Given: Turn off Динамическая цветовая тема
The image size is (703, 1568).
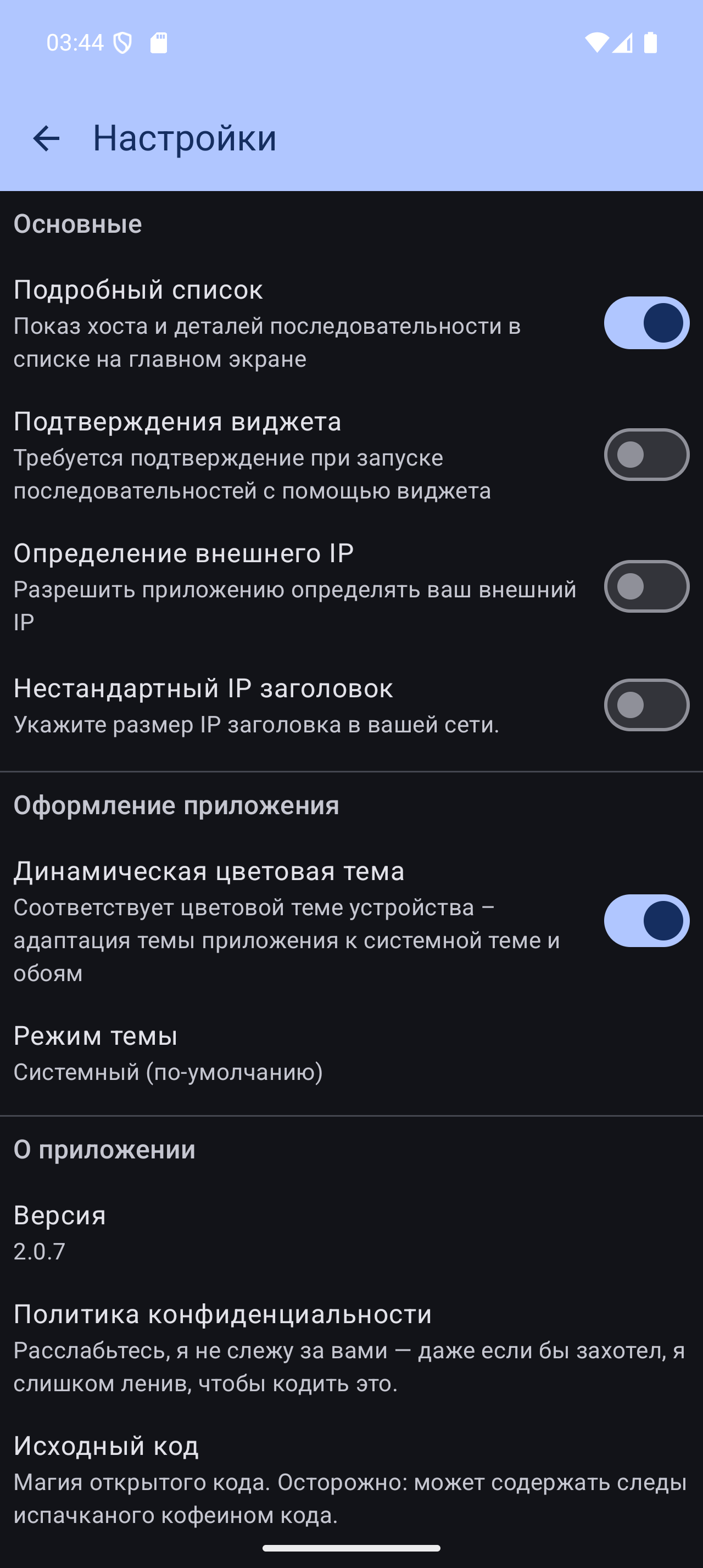Looking at the screenshot, I should pos(646,920).
